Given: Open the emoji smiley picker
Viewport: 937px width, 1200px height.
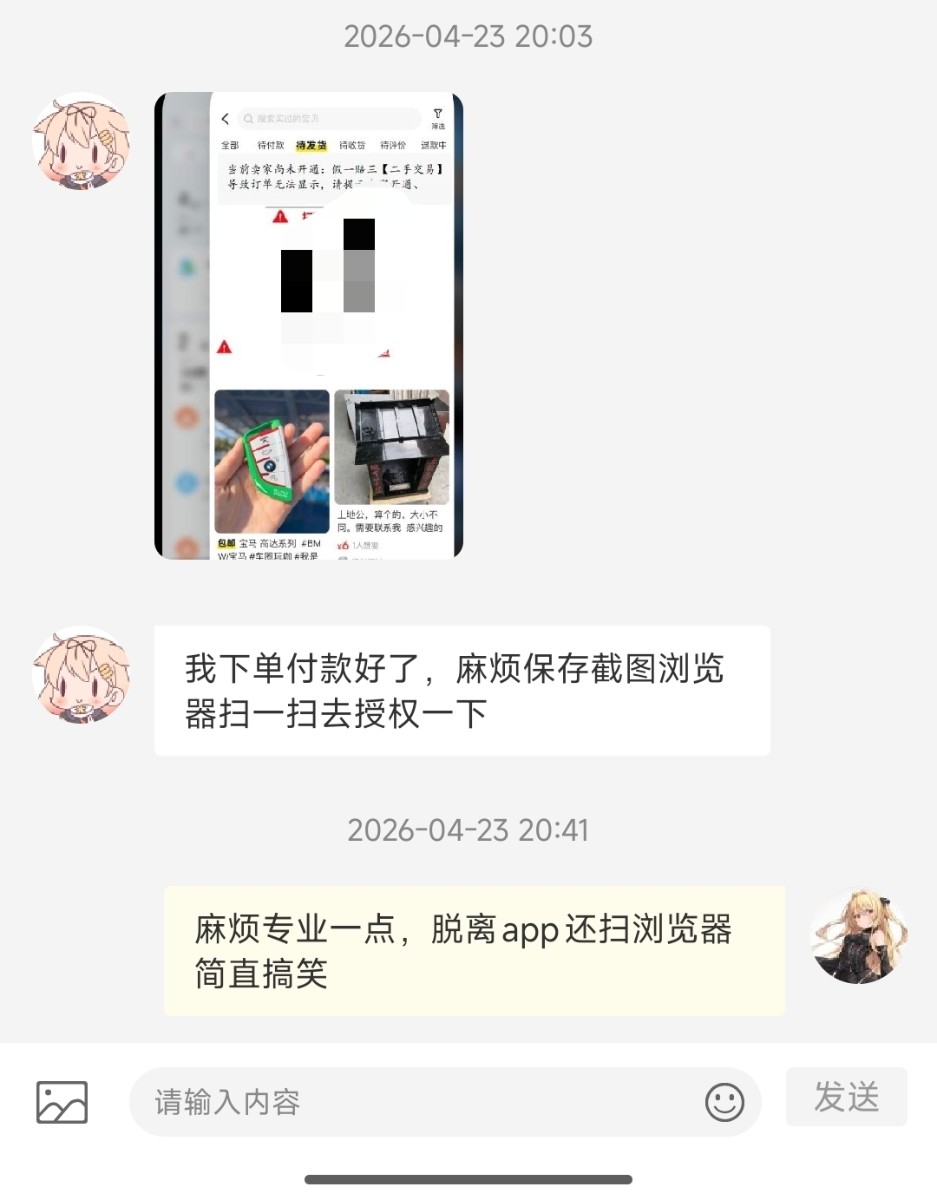Looking at the screenshot, I should (725, 1102).
